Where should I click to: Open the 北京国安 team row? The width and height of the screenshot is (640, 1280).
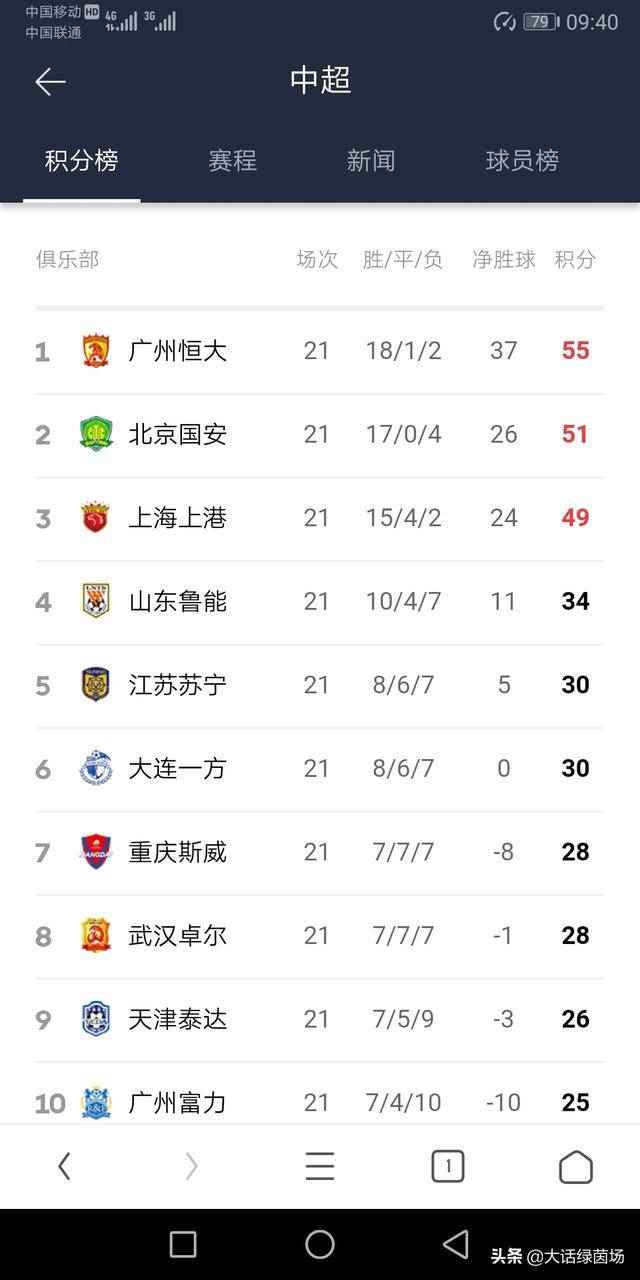[x=178, y=434]
